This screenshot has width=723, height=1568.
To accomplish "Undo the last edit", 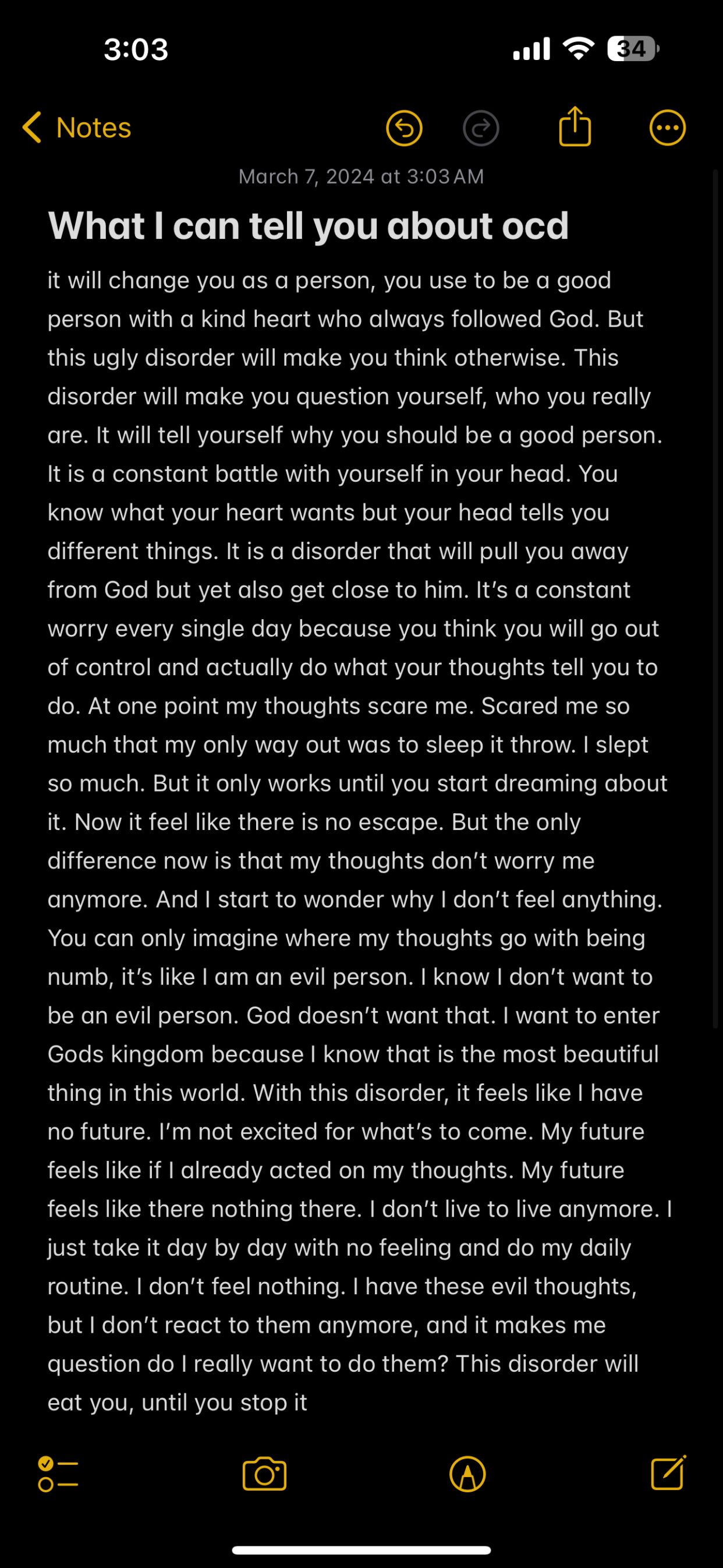I will [x=404, y=128].
